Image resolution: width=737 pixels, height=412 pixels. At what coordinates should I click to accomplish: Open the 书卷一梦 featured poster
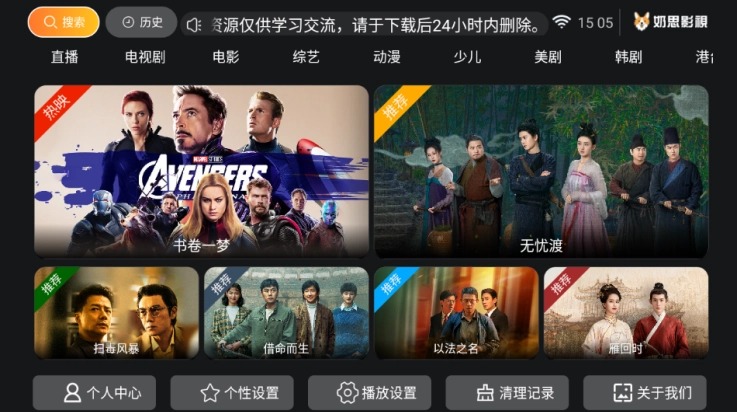tap(201, 171)
